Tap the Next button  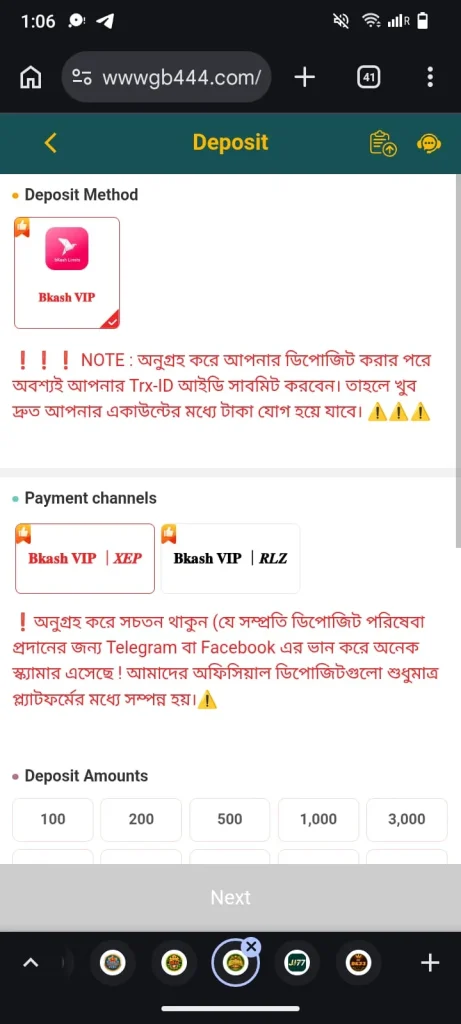[230, 898]
